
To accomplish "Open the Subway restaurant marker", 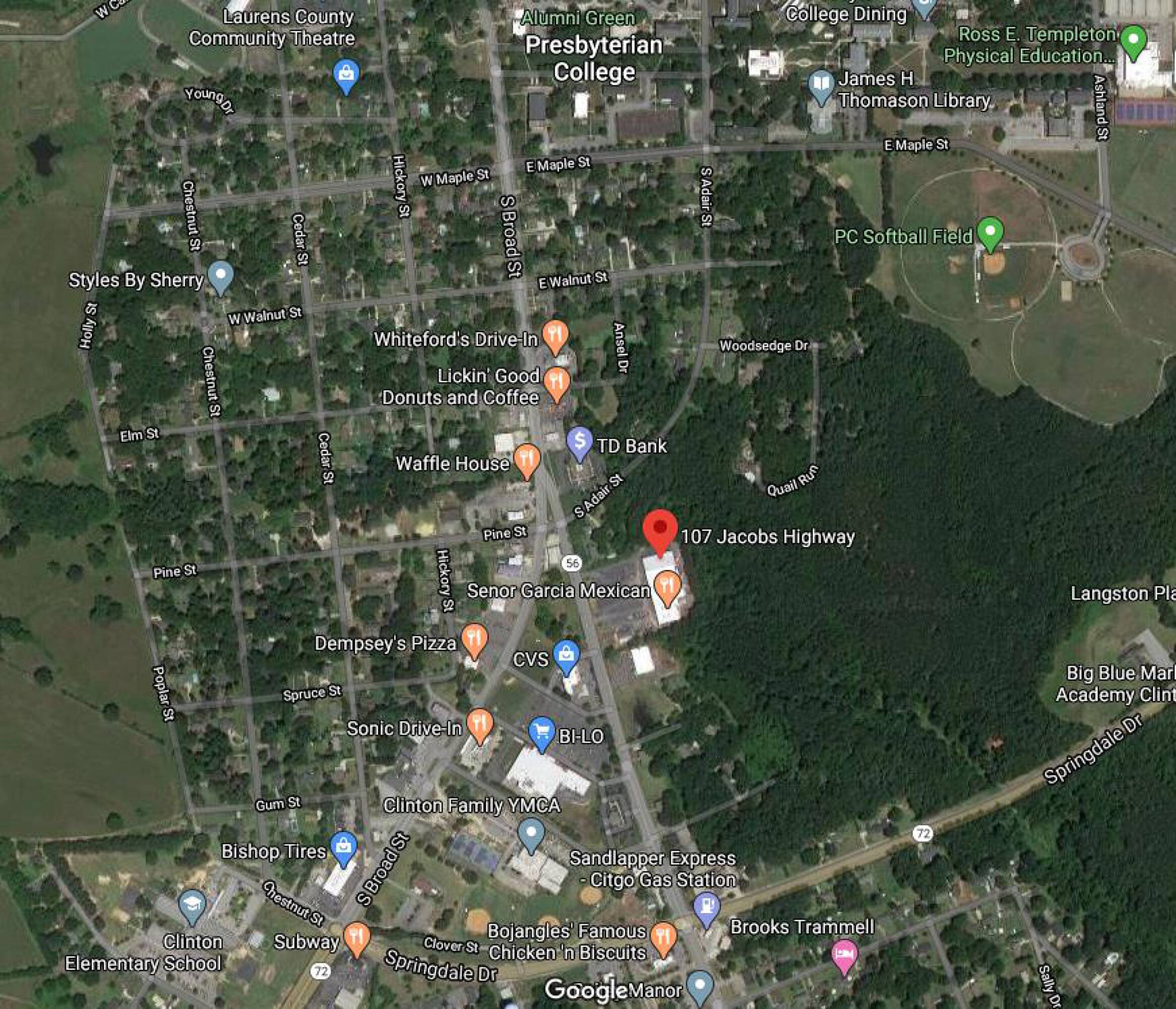I will coord(357,937).
